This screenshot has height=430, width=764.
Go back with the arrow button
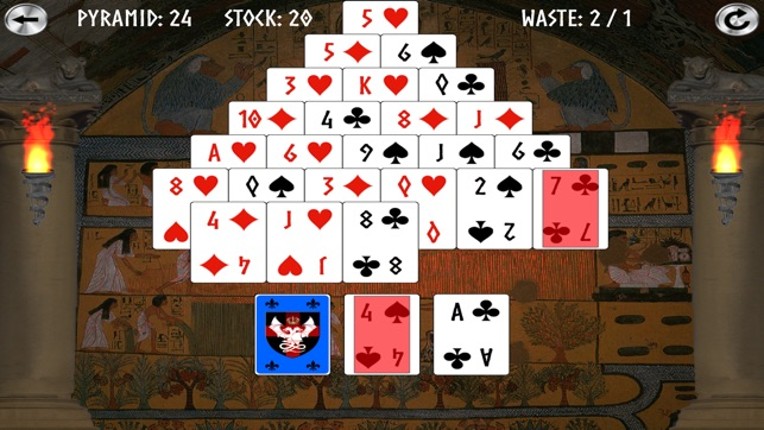(27, 18)
